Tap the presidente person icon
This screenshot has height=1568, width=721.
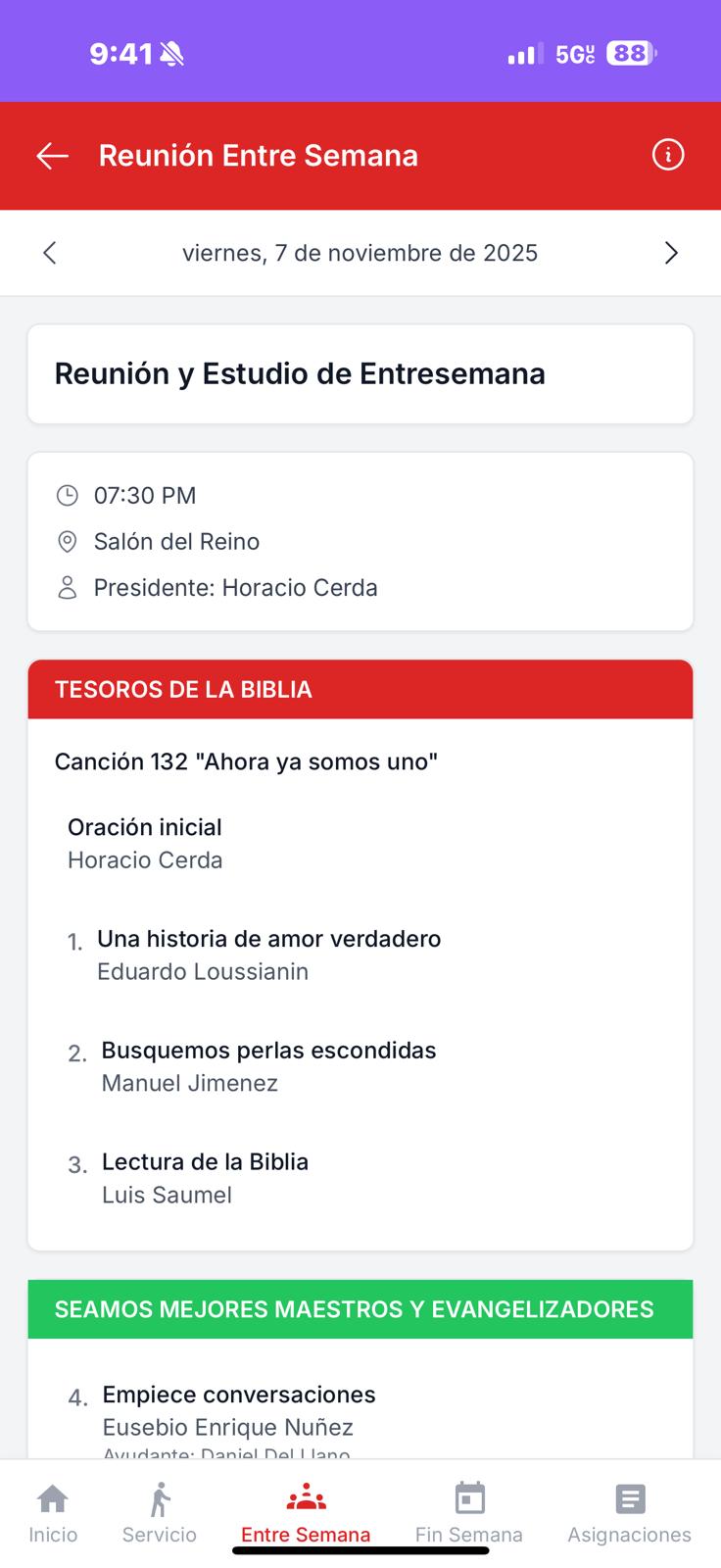point(67,588)
